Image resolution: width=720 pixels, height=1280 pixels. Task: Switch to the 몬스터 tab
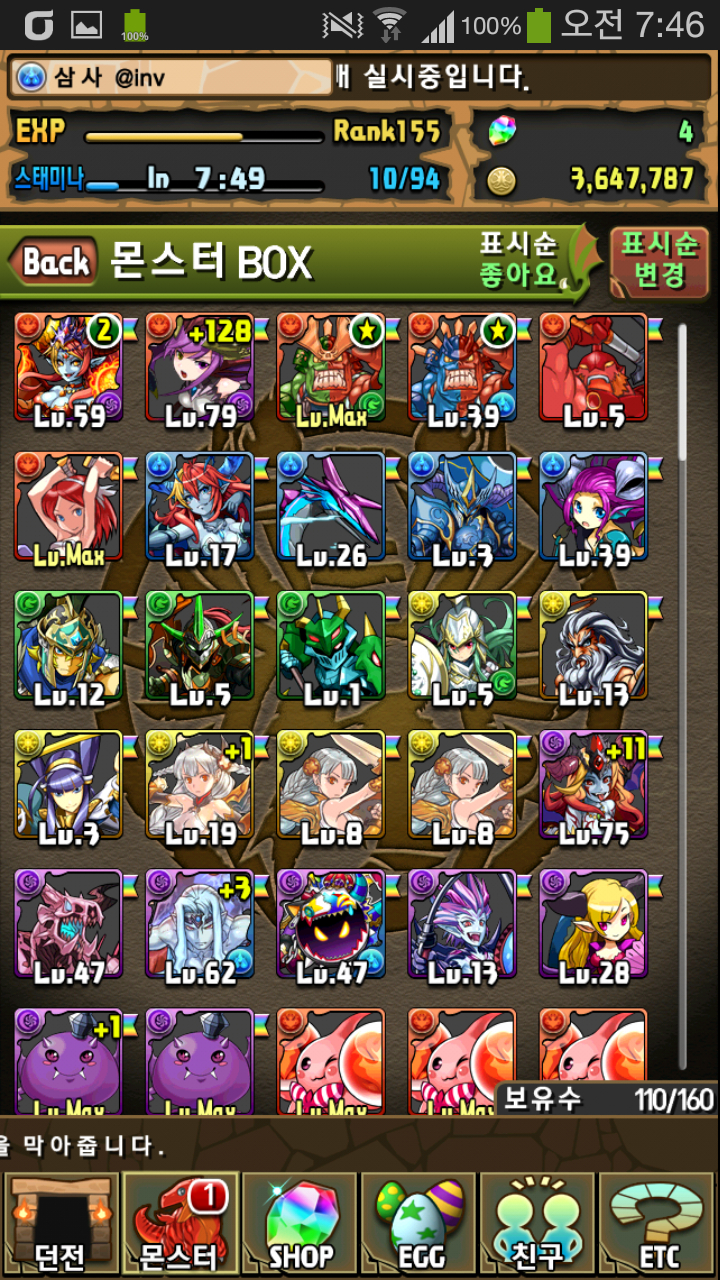point(180,1224)
